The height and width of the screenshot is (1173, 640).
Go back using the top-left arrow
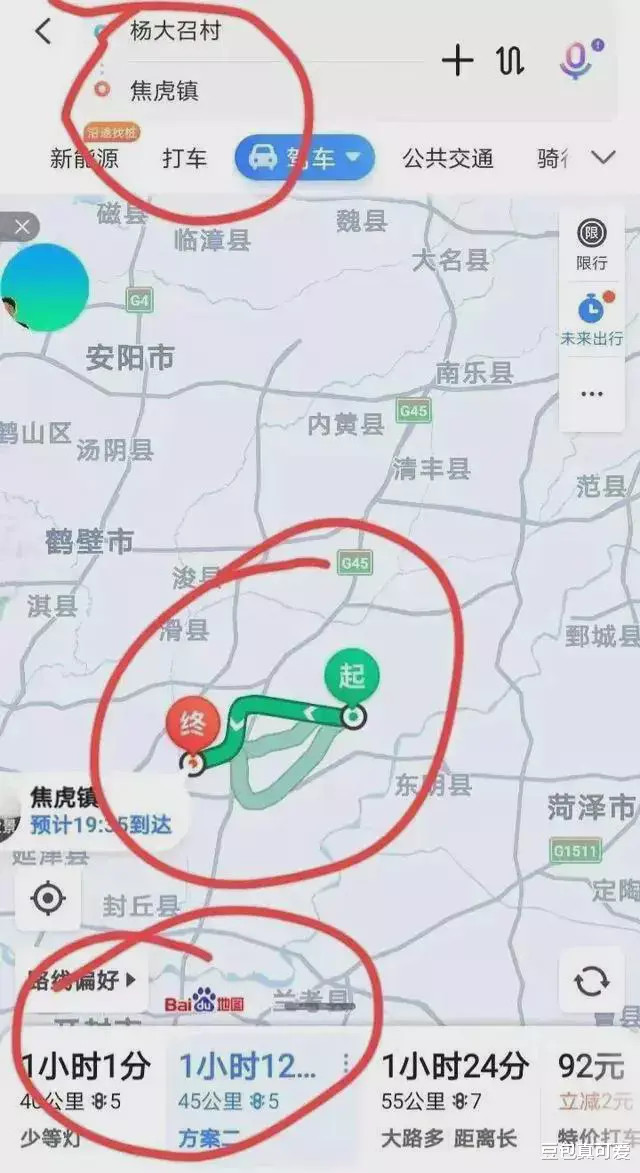(x=44, y=31)
